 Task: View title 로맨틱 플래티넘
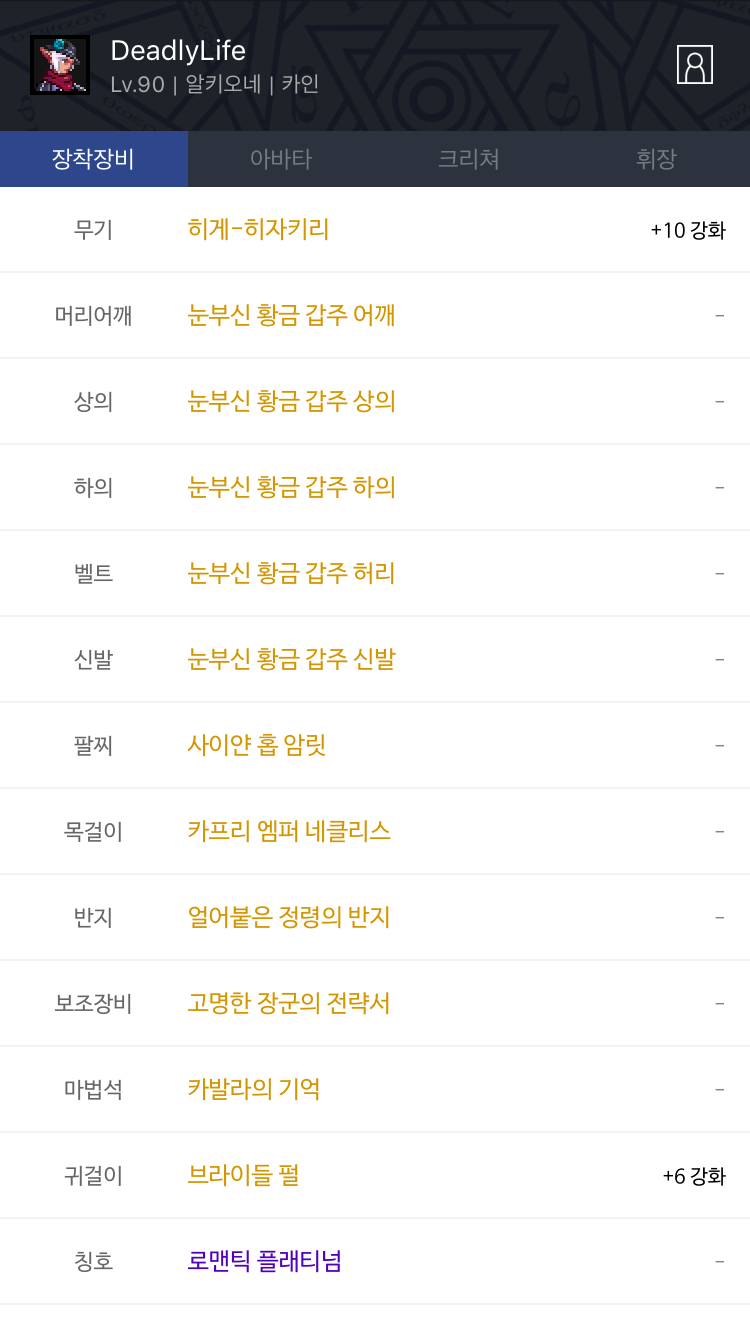coord(265,1262)
